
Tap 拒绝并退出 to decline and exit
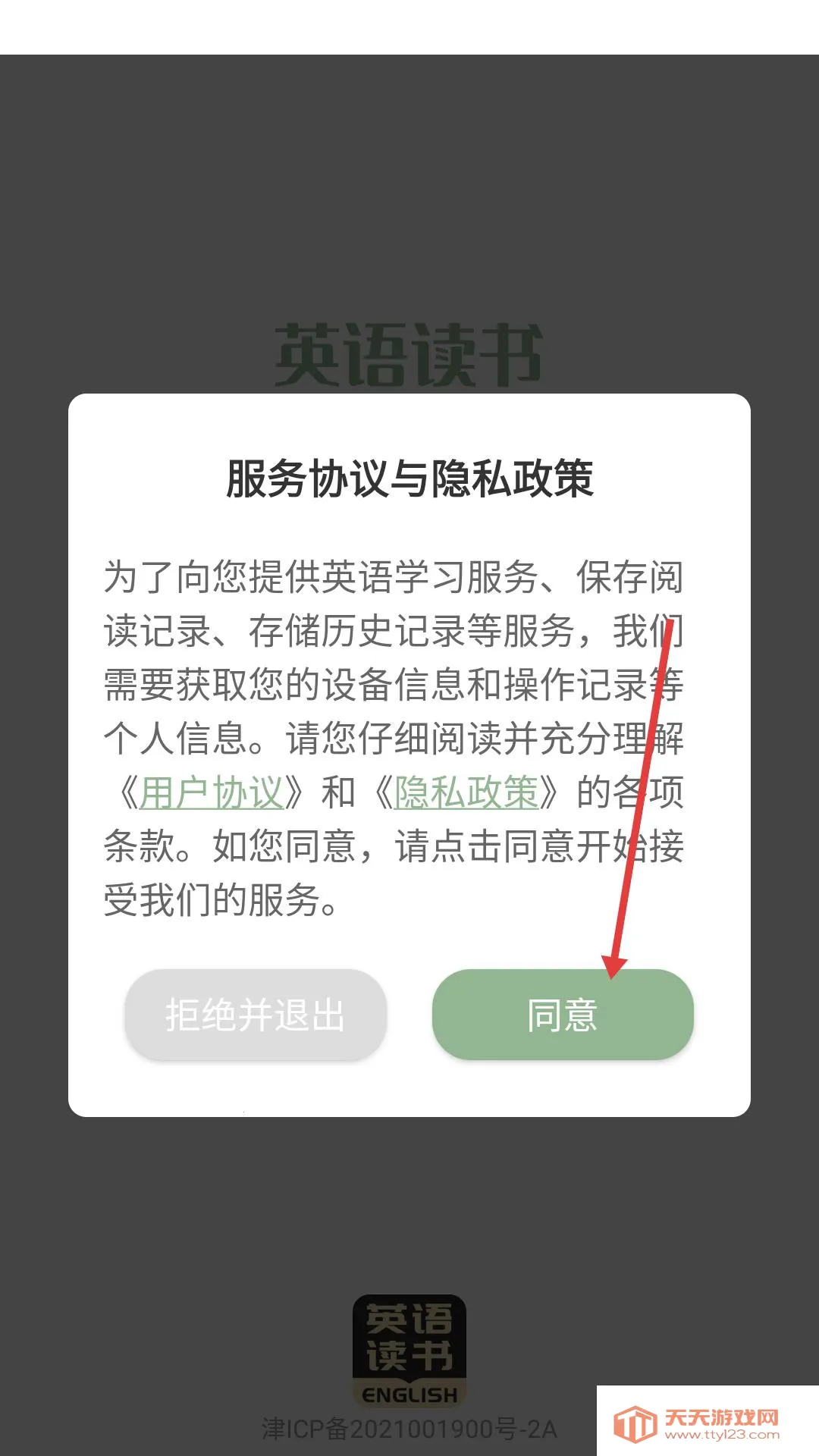point(256,1015)
